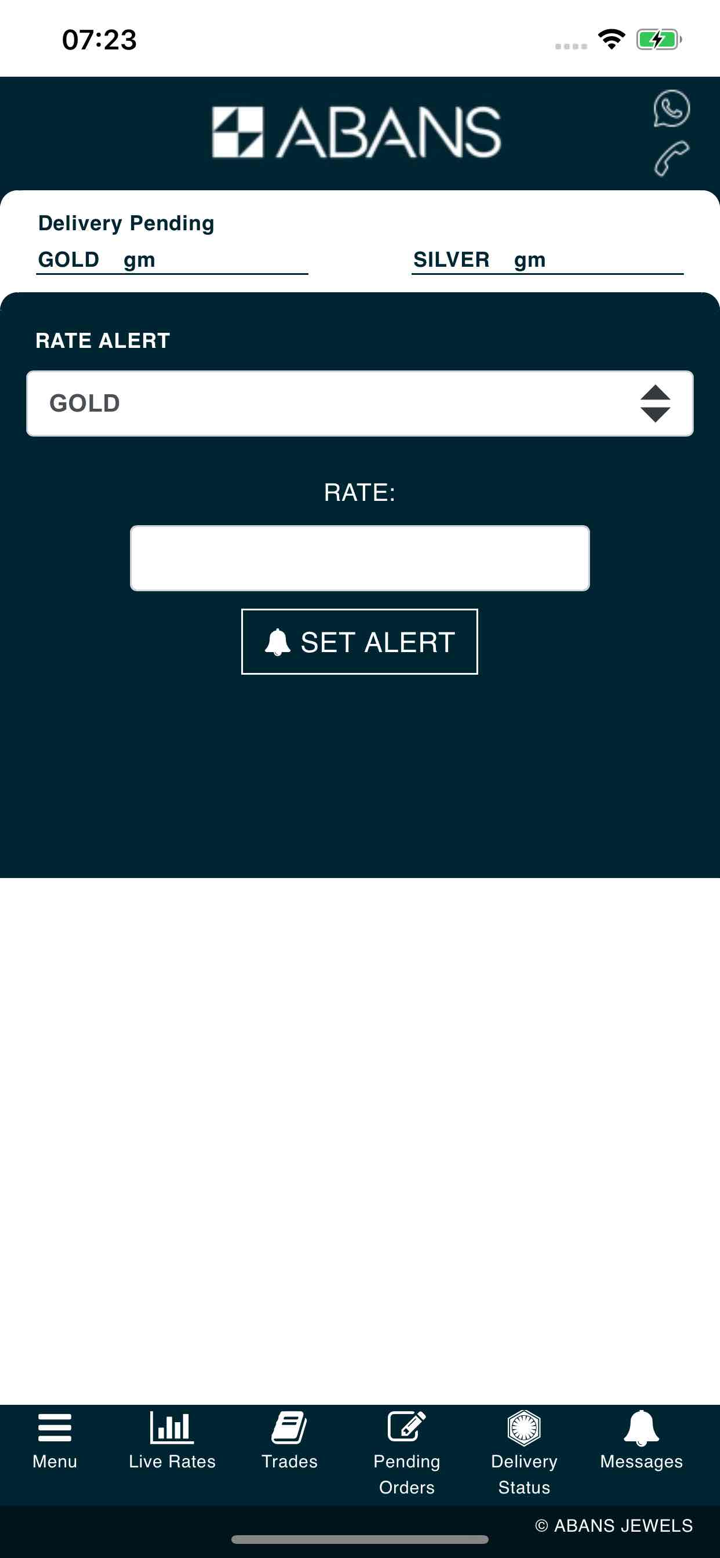Switch to Live Rates tab
The width and height of the screenshot is (720, 1558).
click(172, 1441)
